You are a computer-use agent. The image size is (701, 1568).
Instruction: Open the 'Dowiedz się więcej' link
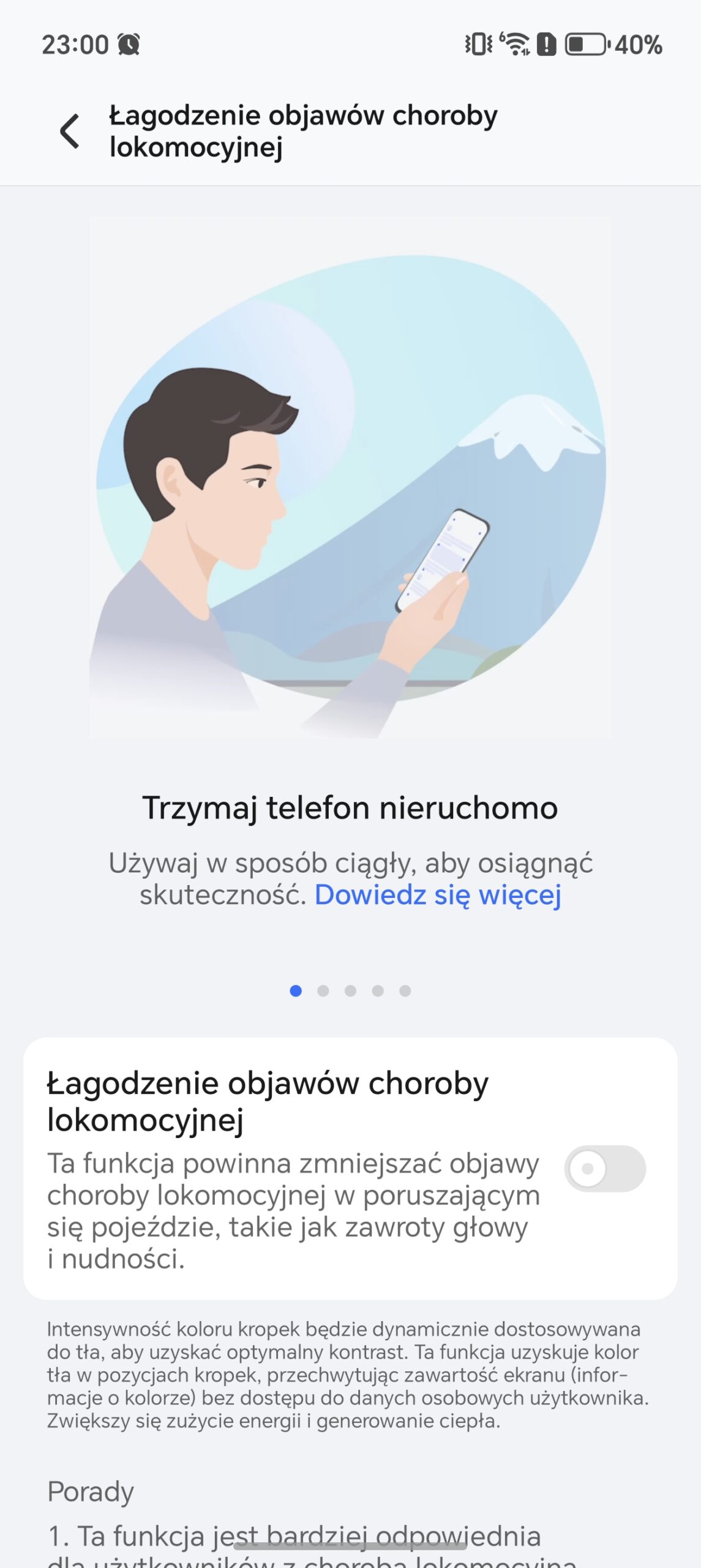[x=438, y=895]
